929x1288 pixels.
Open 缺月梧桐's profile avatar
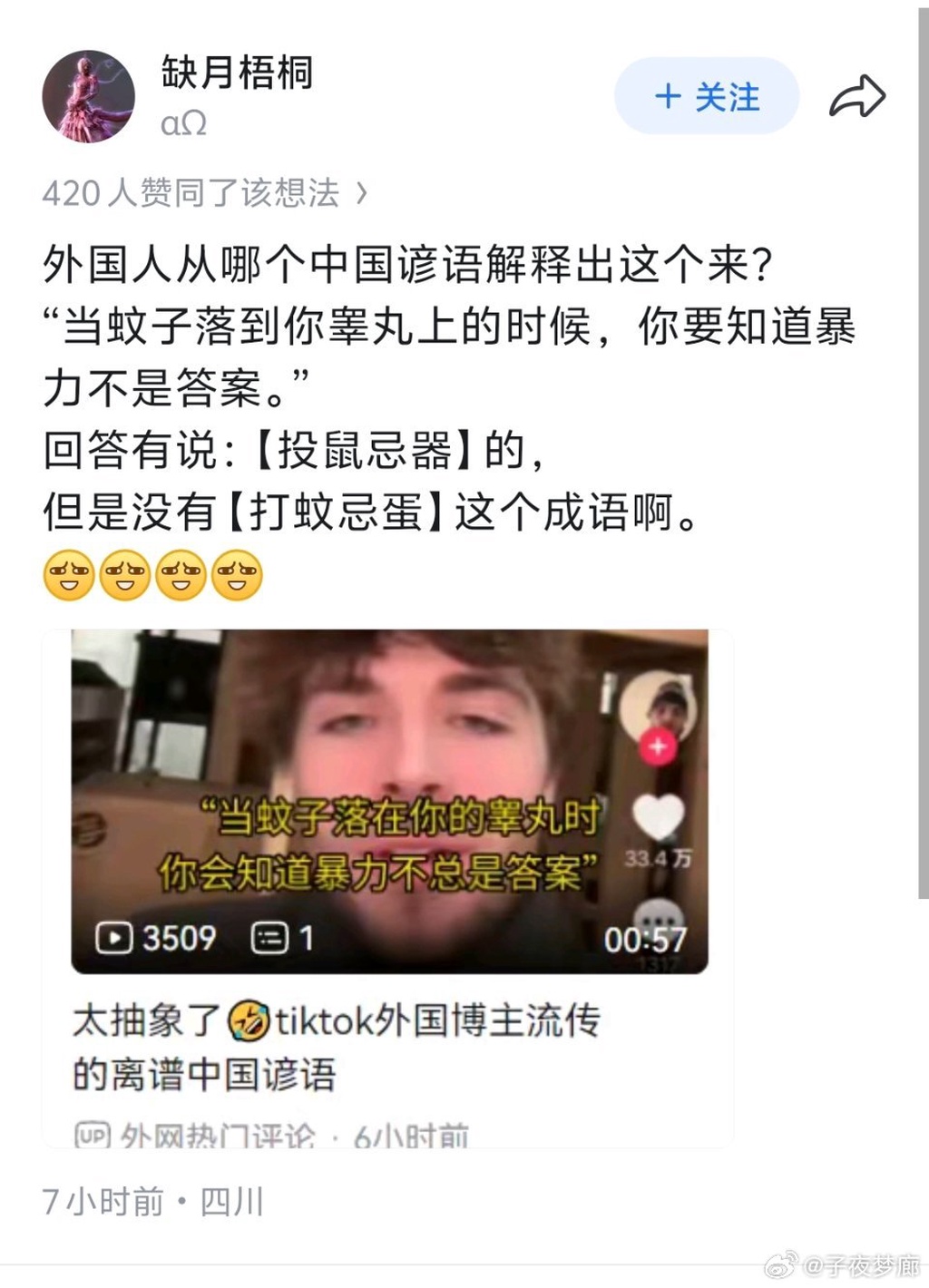89,96
